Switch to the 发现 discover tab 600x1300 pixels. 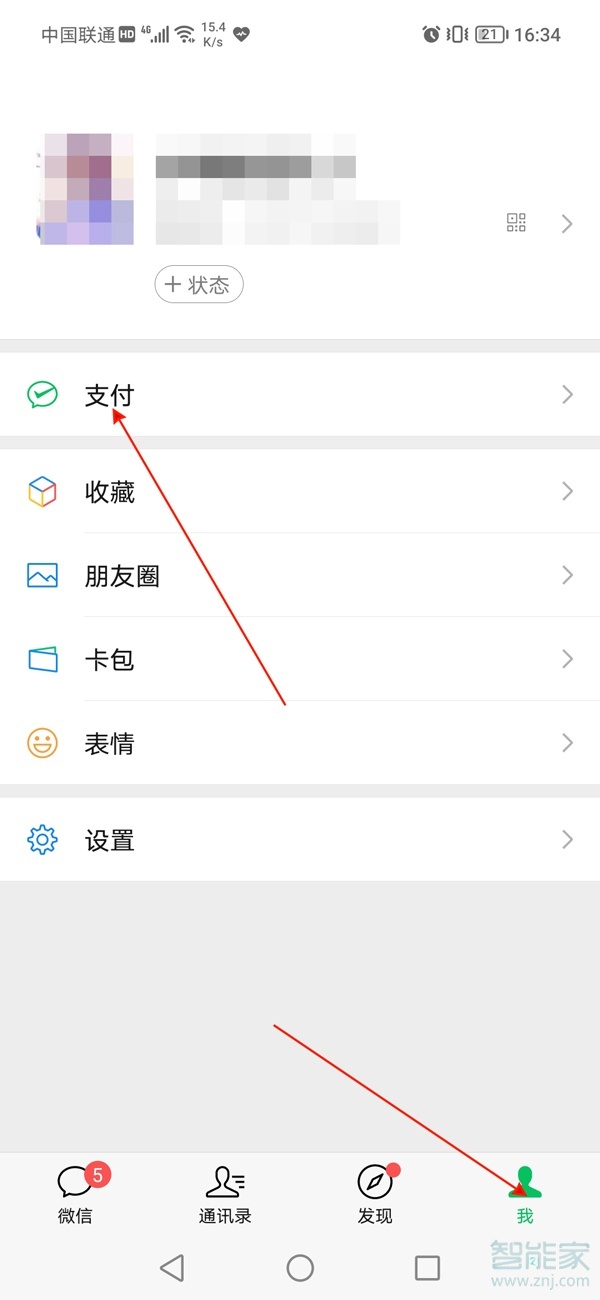375,1195
